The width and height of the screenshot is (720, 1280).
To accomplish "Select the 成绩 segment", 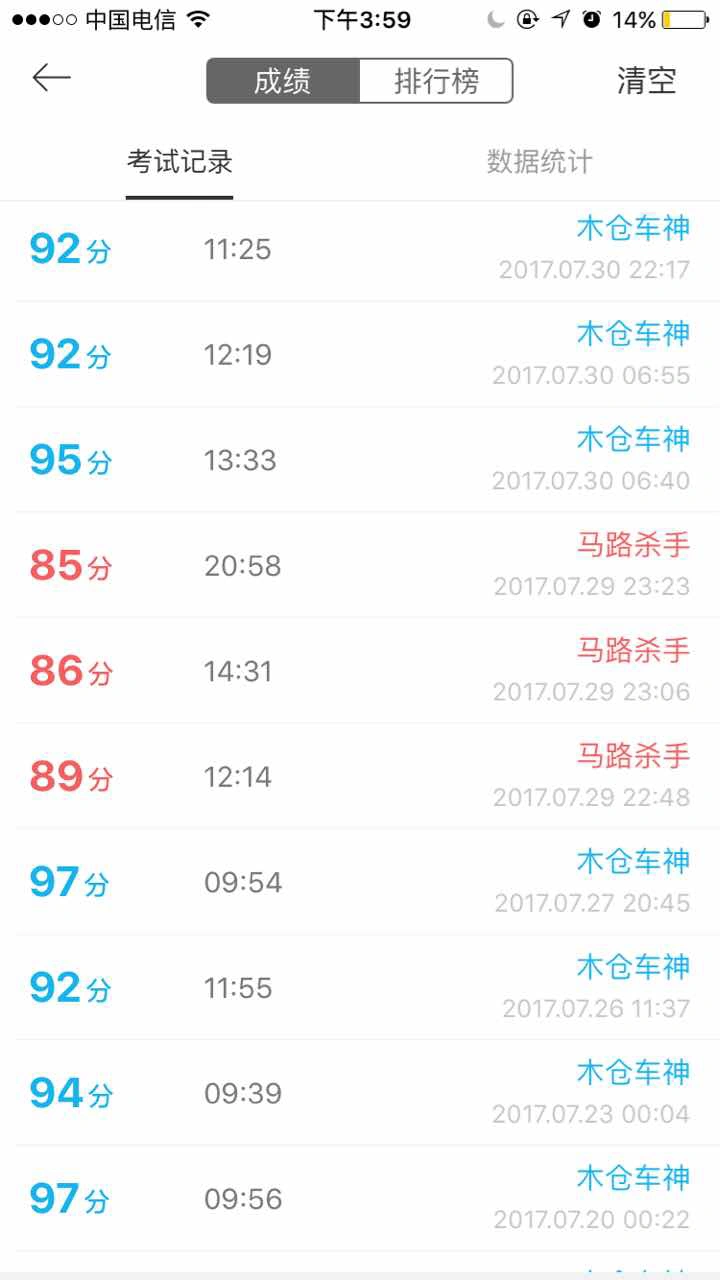I will click(283, 81).
